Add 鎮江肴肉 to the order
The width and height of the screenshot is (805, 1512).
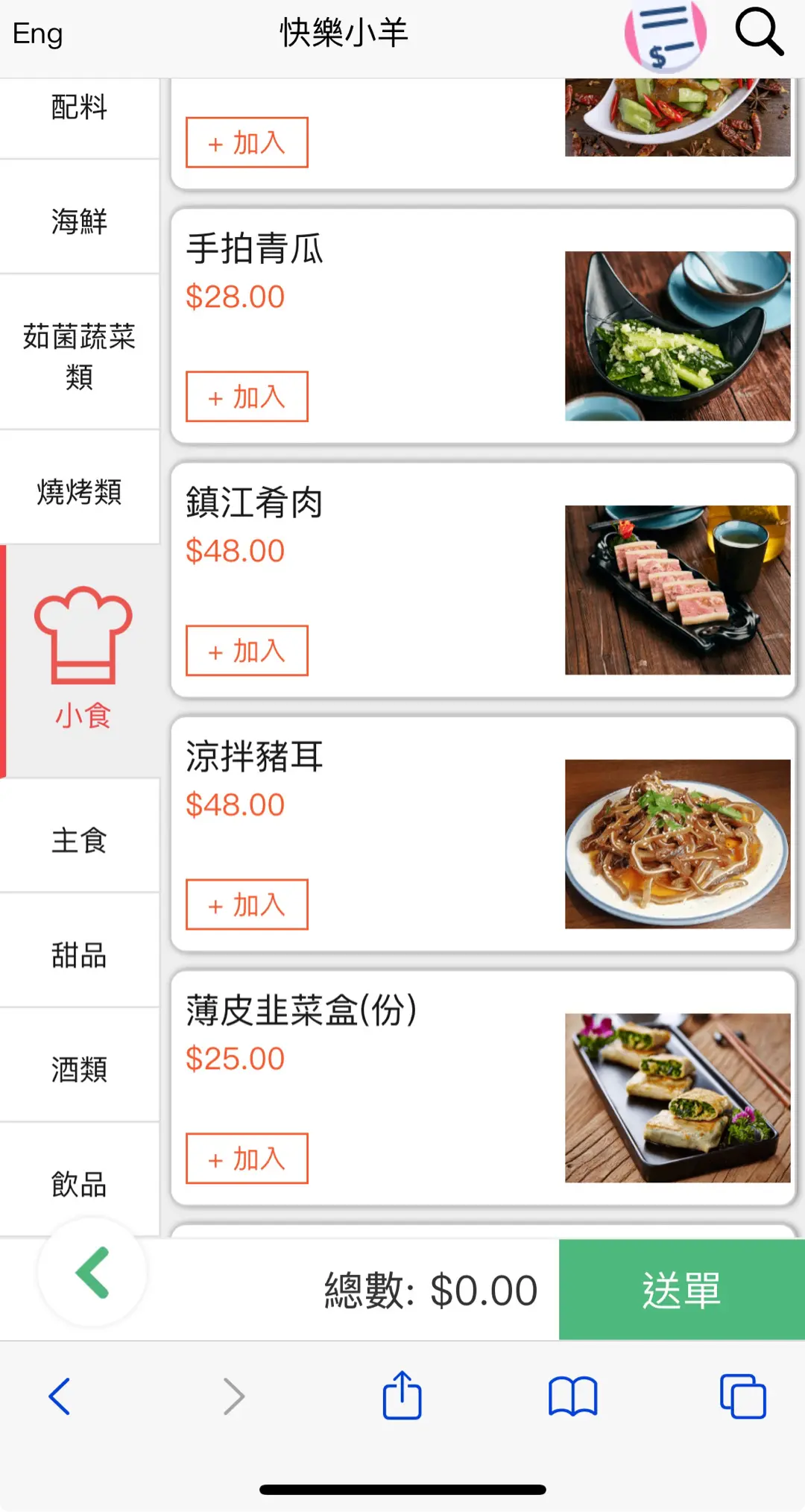point(247,651)
